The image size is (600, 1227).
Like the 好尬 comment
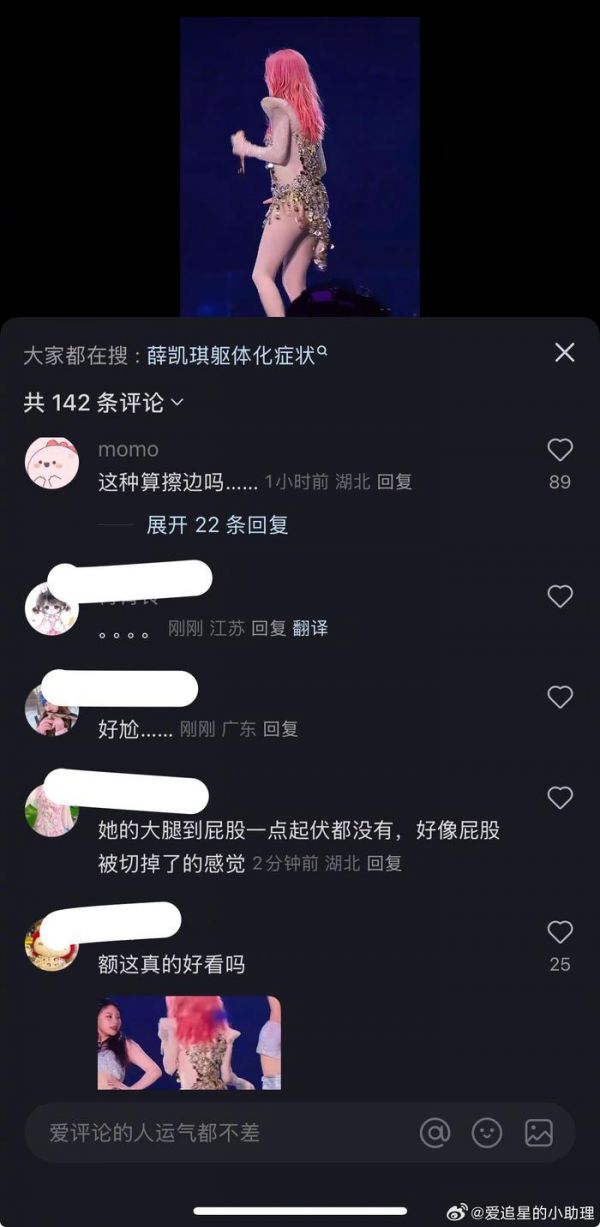click(x=560, y=697)
